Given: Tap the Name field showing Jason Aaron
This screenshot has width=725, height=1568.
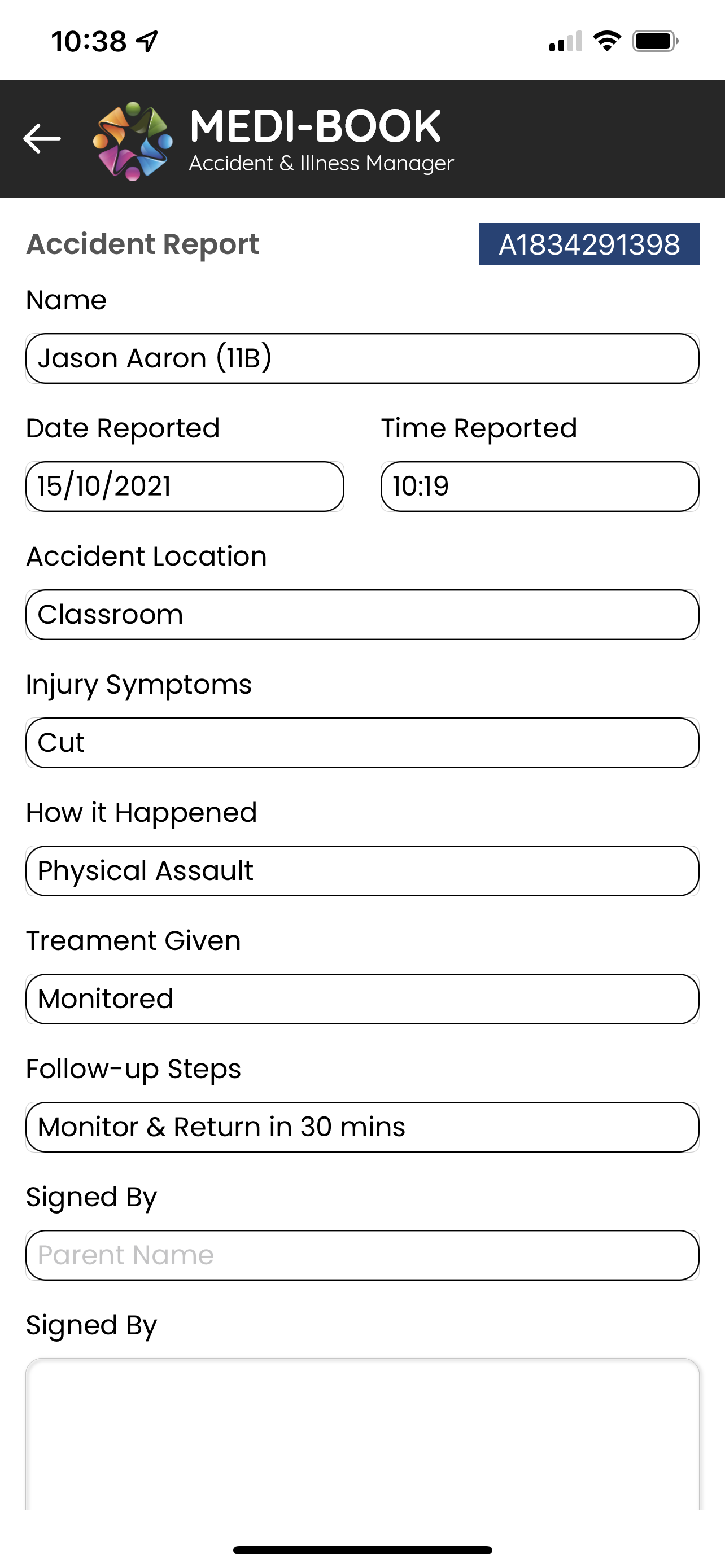Looking at the screenshot, I should pos(362,358).
